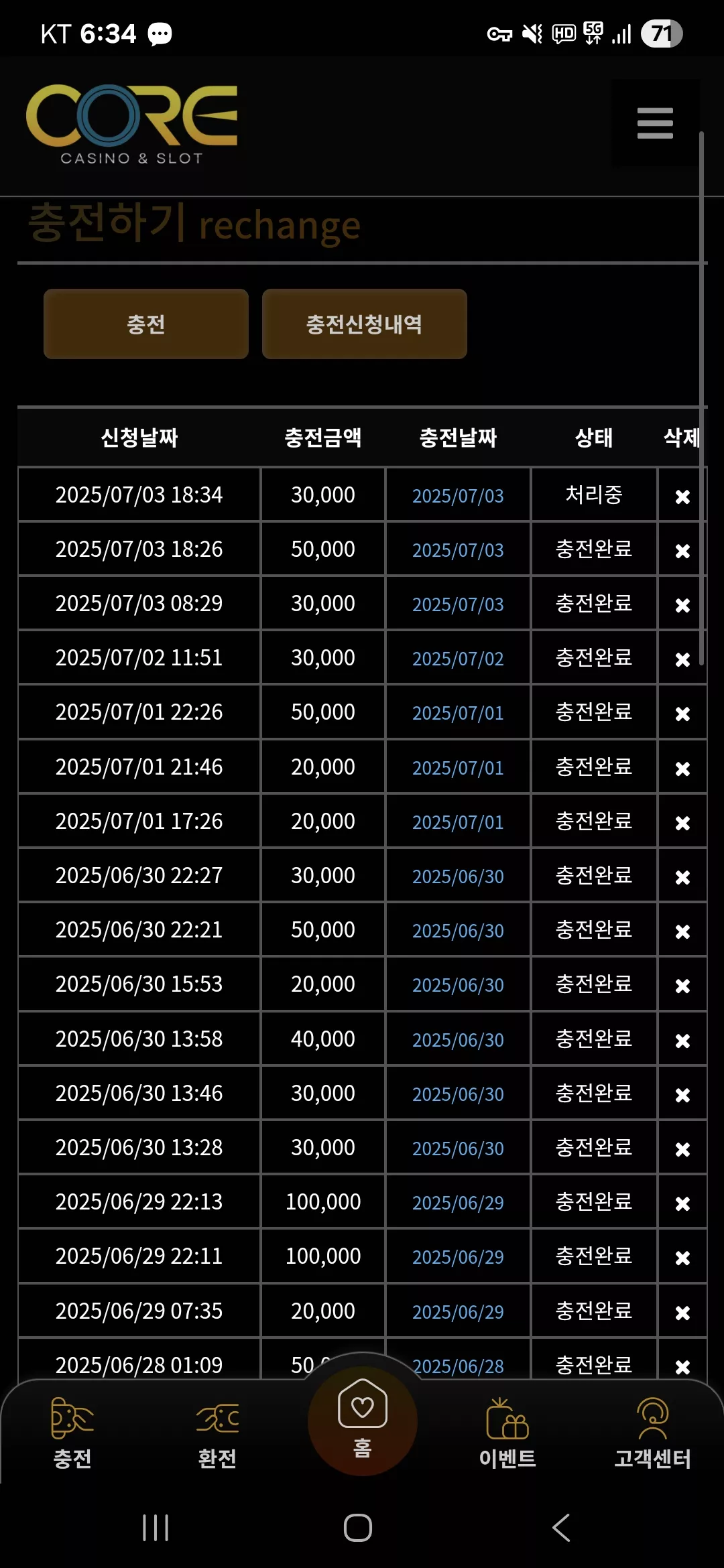
Task: Delete the 2025/06/29 22:13 record
Action: tap(682, 1203)
